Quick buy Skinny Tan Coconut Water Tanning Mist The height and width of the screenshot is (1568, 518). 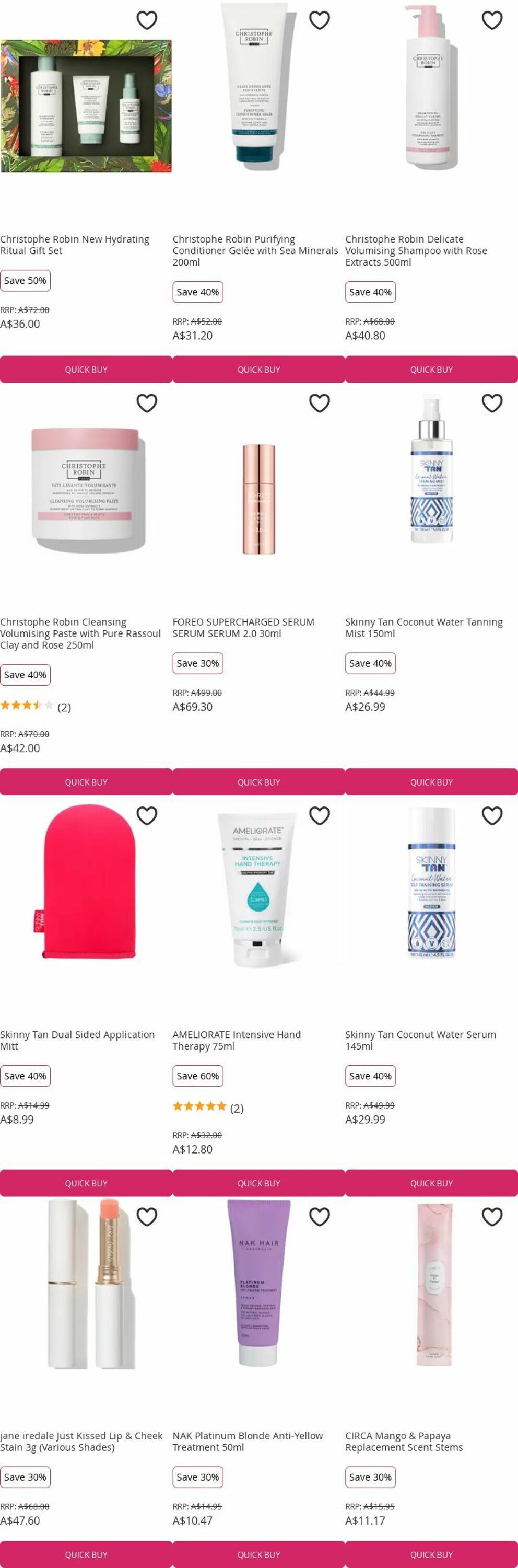tap(431, 782)
